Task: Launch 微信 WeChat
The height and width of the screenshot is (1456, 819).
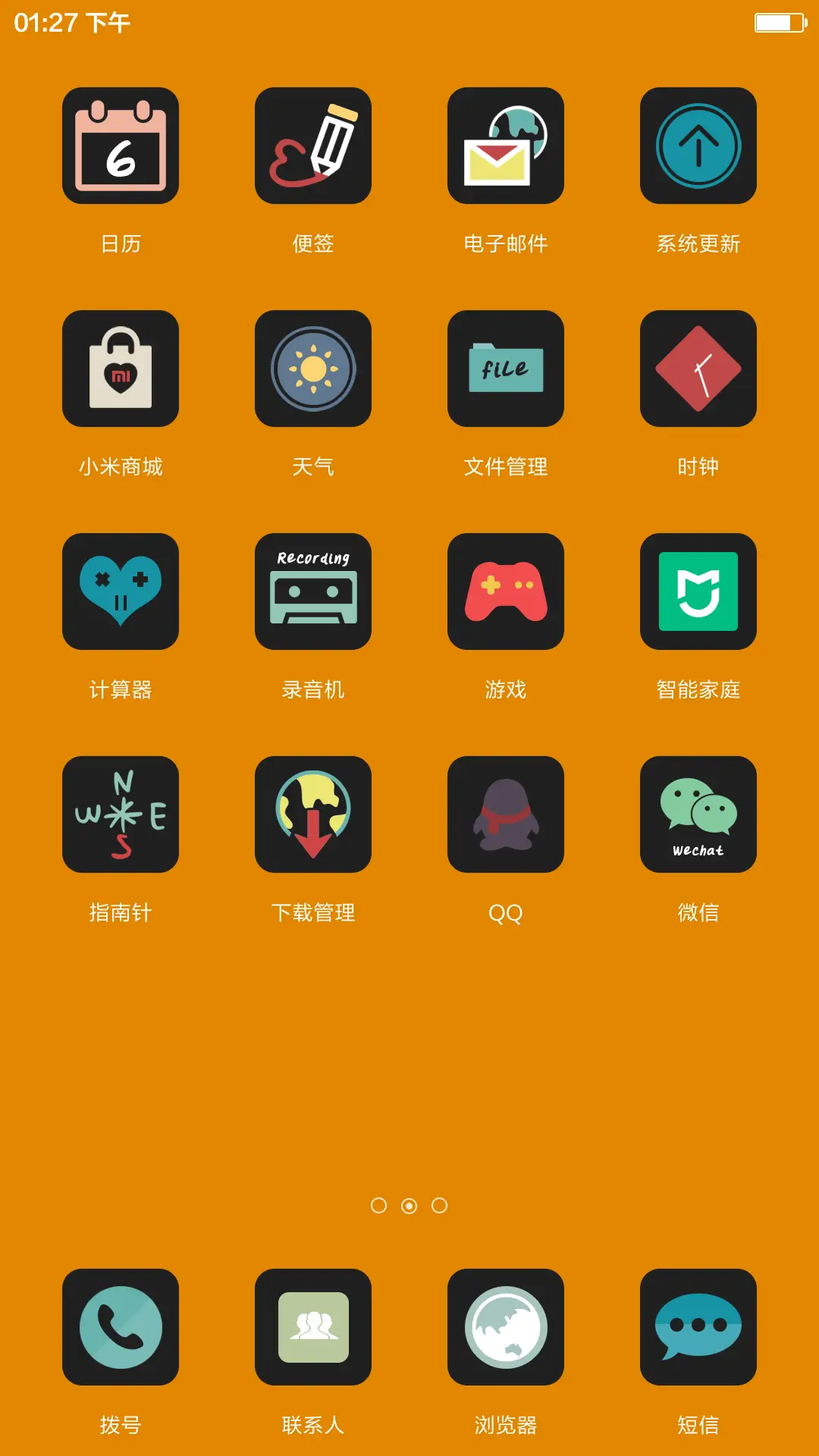Action: coord(698,814)
